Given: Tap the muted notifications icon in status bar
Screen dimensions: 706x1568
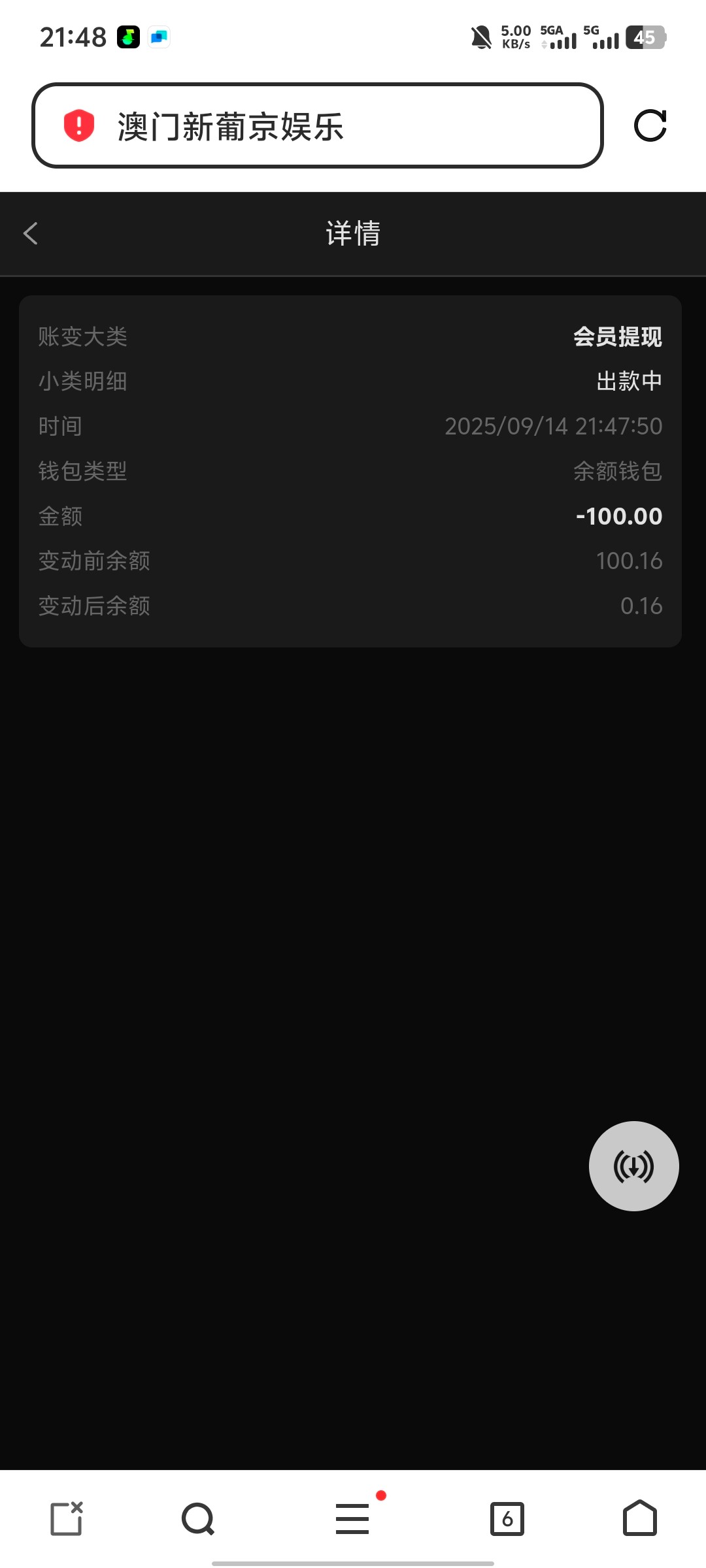Looking at the screenshot, I should coord(480,37).
